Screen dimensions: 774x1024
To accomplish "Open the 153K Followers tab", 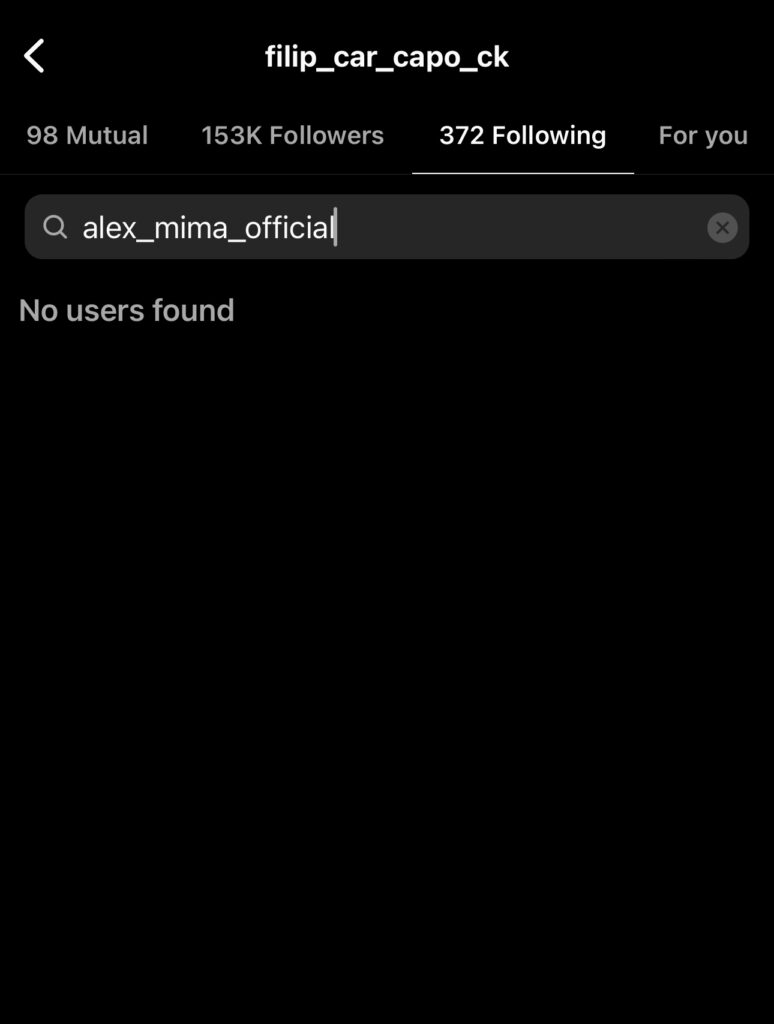I will [x=292, y=136].
